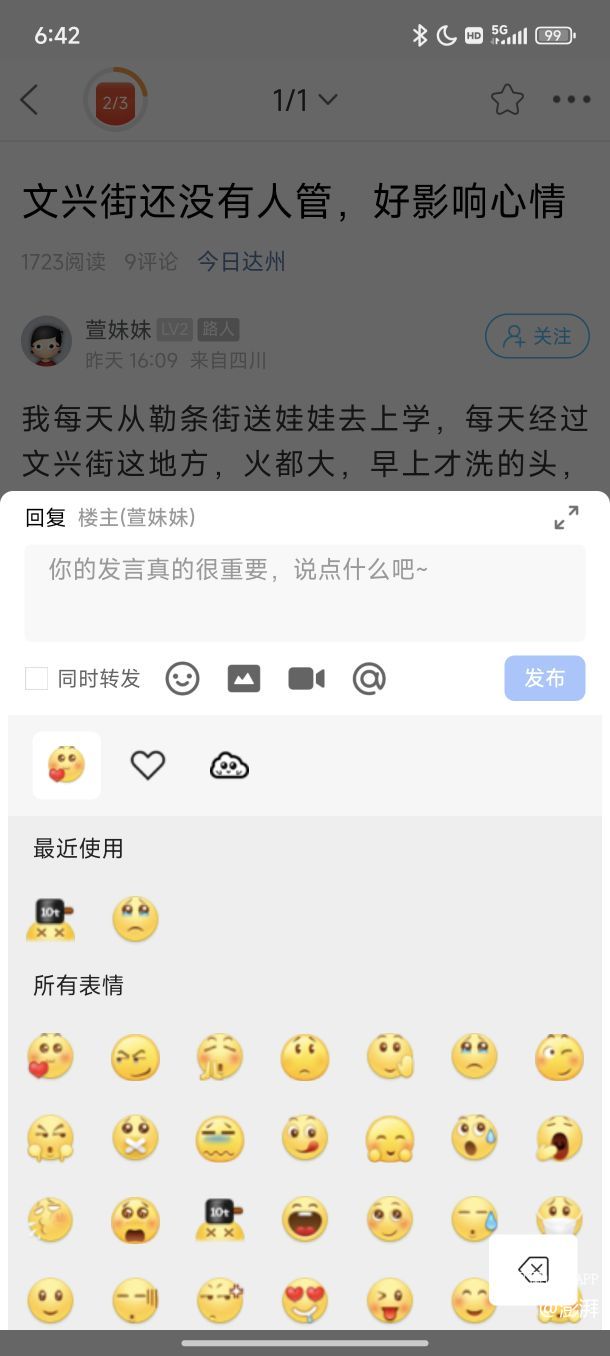The width and height of the screenshot is (610, 1356).
Task: Switch to the cloud sticker tab
Action: point(229,766)
